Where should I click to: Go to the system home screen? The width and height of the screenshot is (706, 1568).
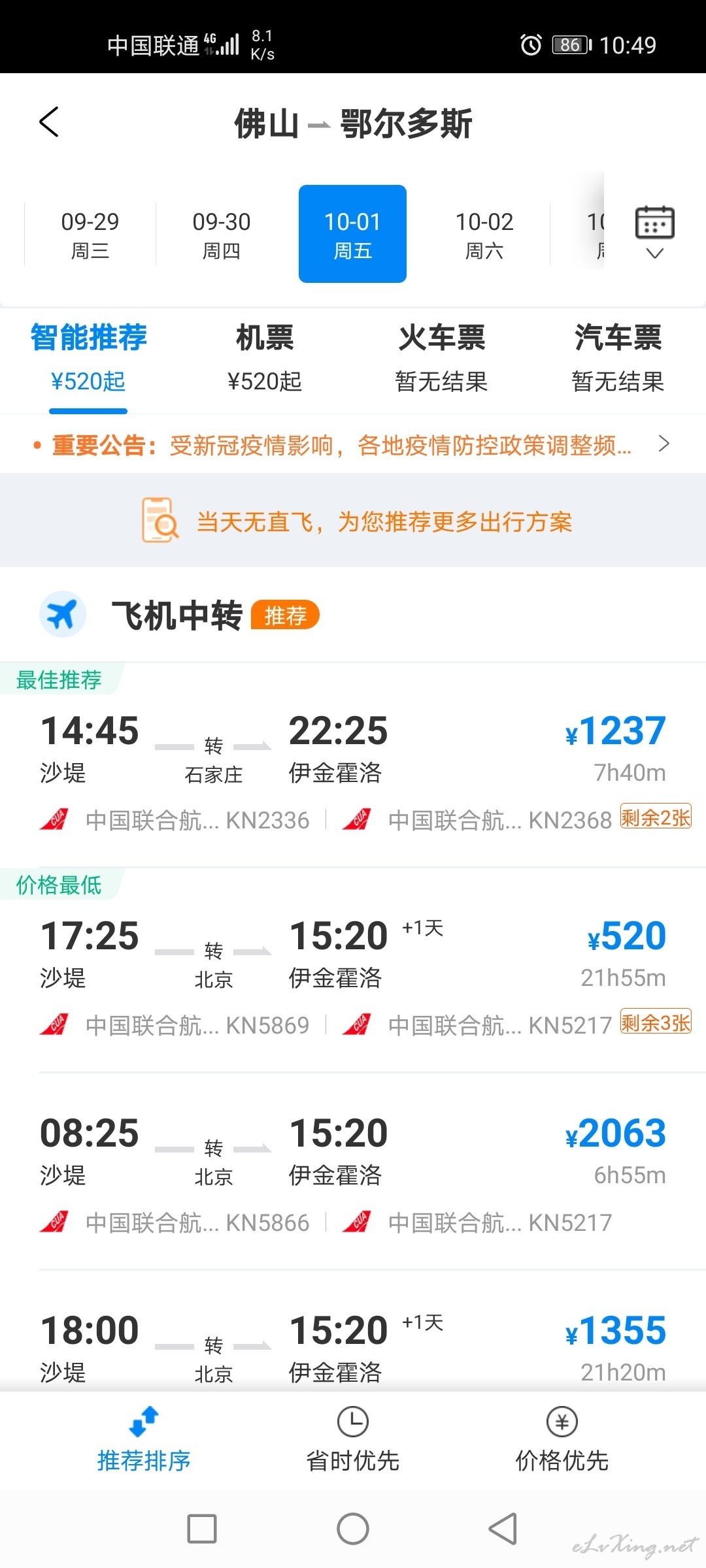353,1529
